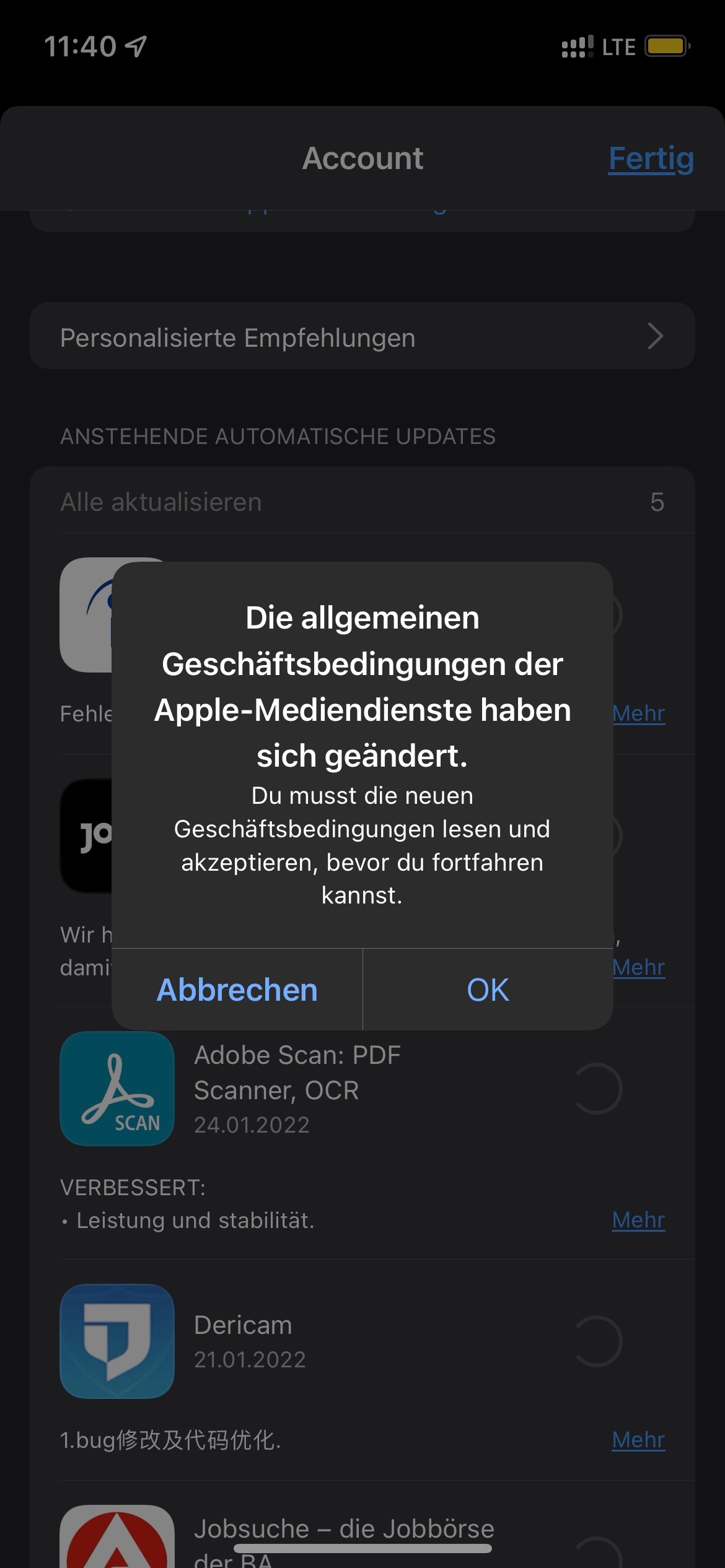Open Personalisierte Empfehlungen
The height and width of the screenshot is (1568, 725).
[x=362, y=338]
